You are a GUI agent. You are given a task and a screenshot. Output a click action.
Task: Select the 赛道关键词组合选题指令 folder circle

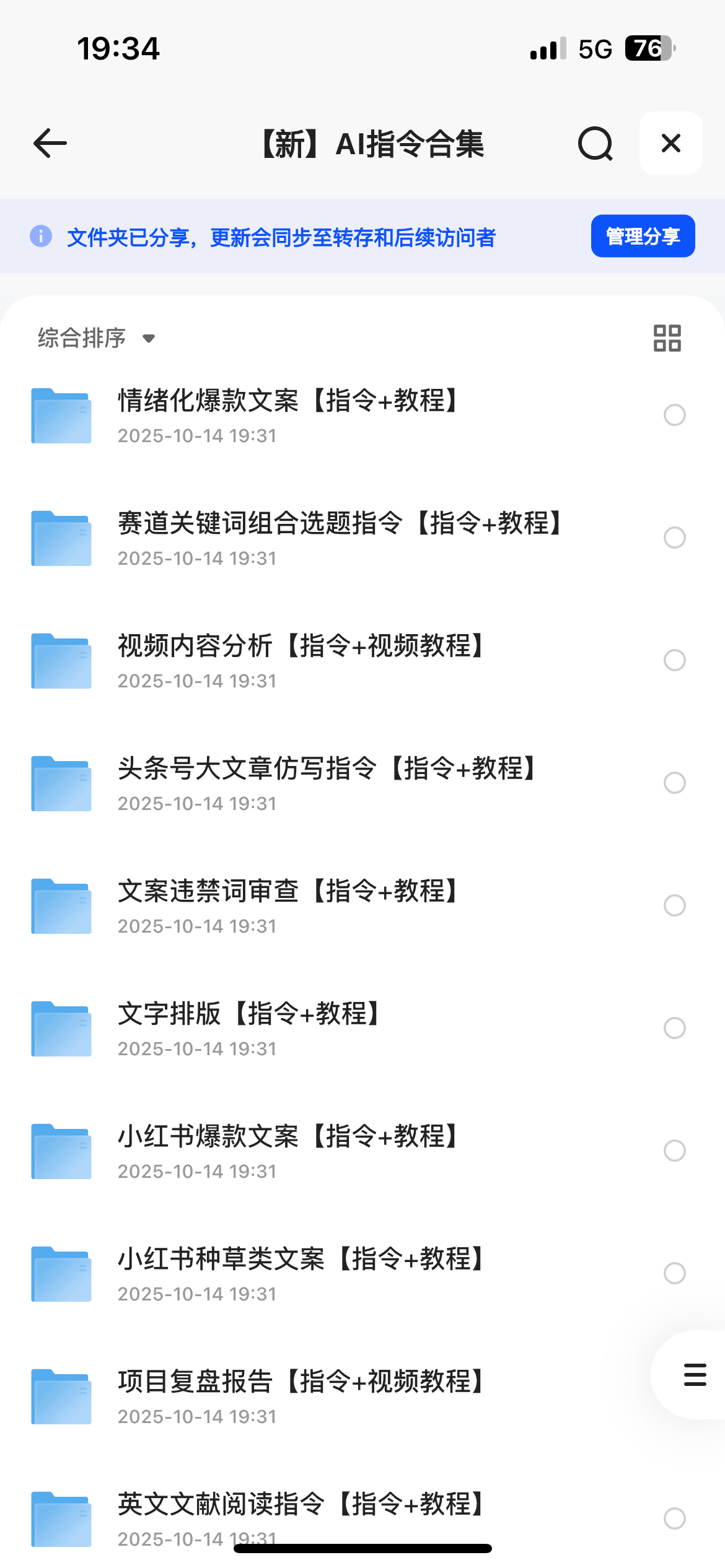coord(674,538)
